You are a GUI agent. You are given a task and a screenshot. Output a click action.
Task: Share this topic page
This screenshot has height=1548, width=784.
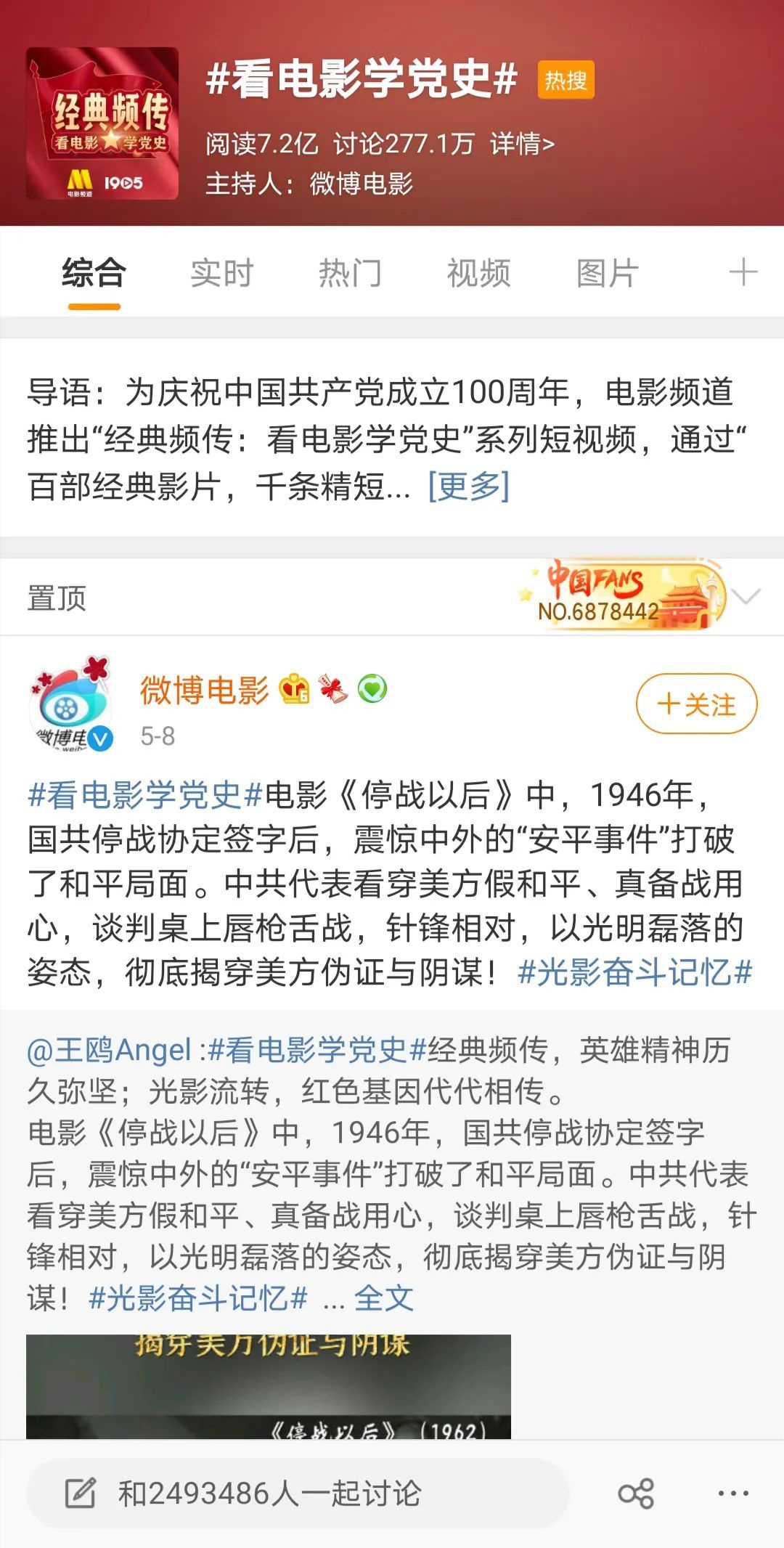[x=636, y=1494]
